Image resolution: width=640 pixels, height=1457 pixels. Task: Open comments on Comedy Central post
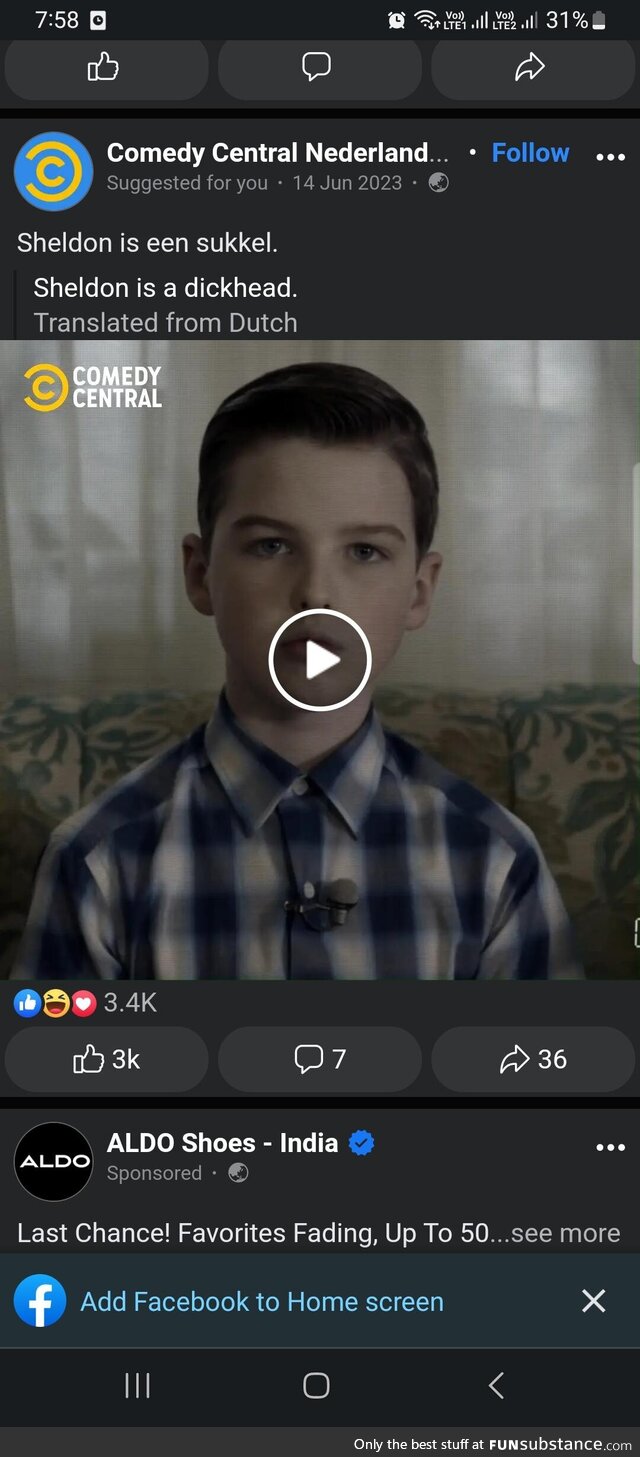coord(320,1059)
